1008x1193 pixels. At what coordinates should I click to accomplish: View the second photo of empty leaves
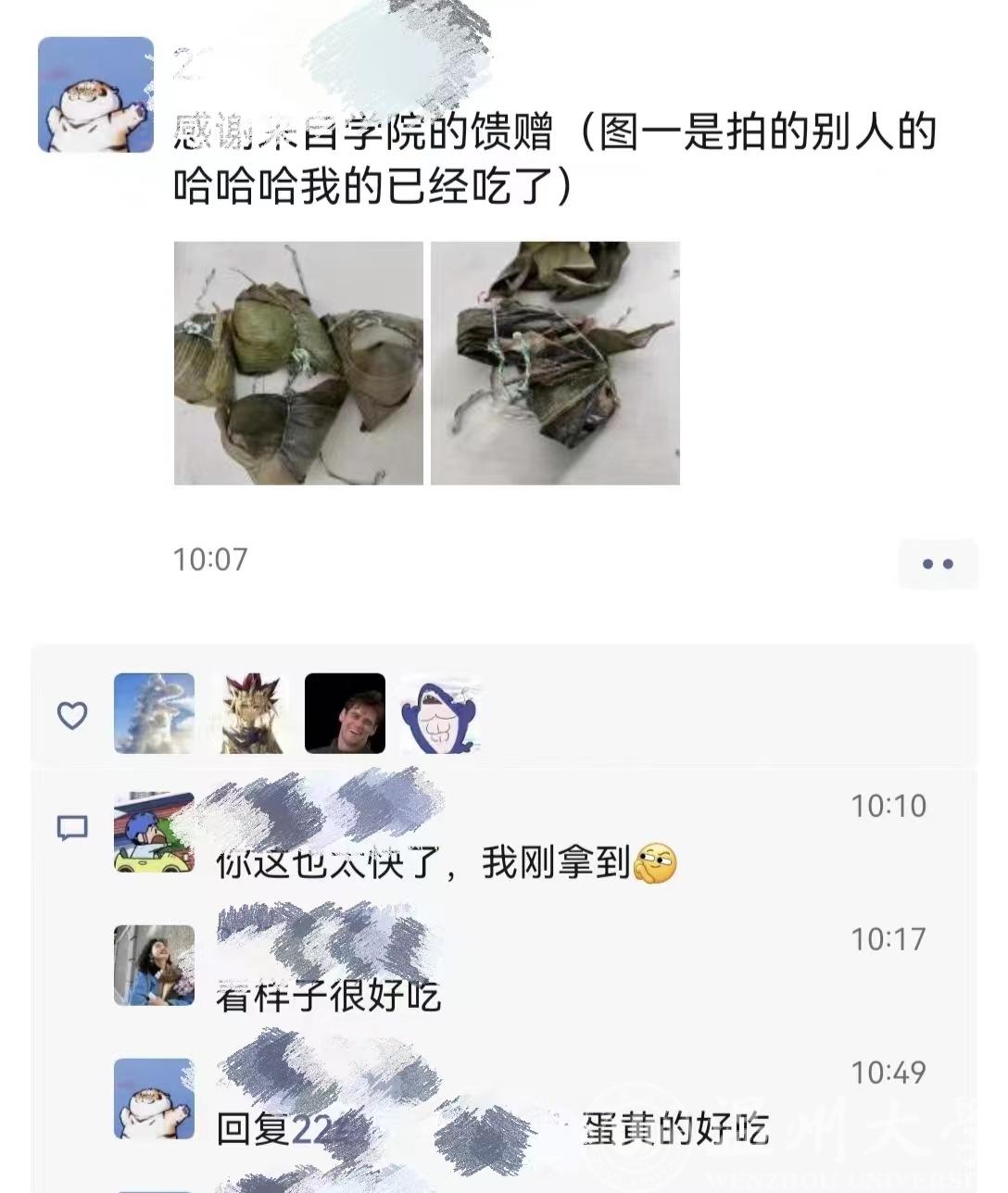click(555, 363)
